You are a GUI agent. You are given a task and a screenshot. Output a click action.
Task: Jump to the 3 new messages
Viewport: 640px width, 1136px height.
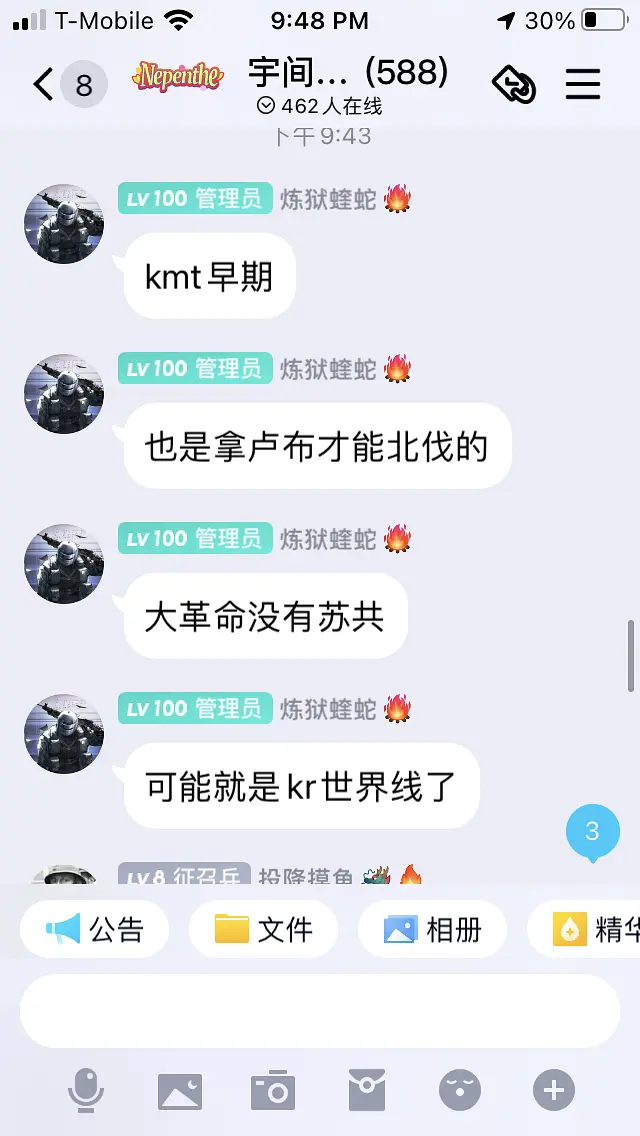point(591,831)
